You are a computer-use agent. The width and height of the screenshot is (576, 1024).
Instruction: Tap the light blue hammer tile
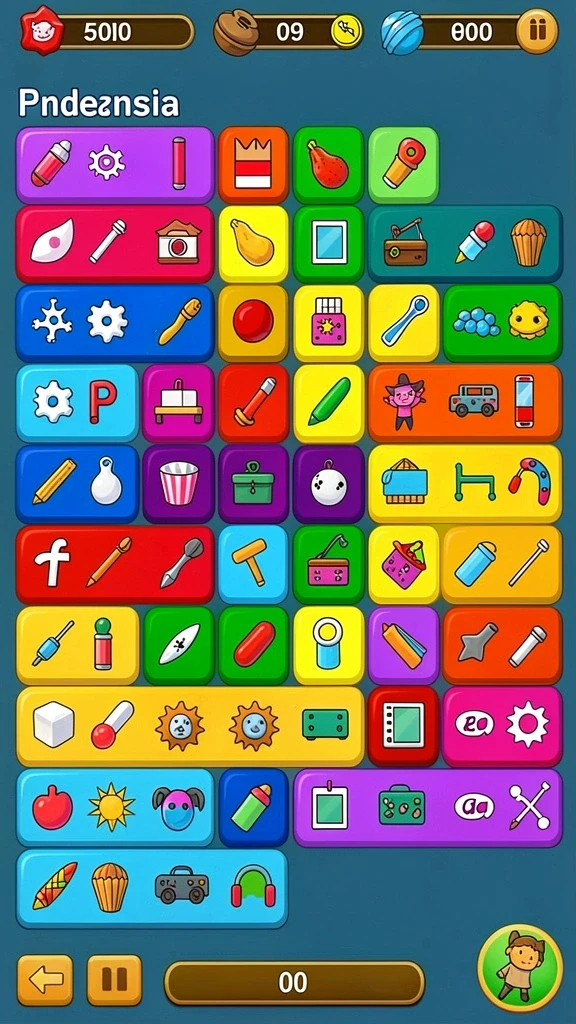(253, 563)
